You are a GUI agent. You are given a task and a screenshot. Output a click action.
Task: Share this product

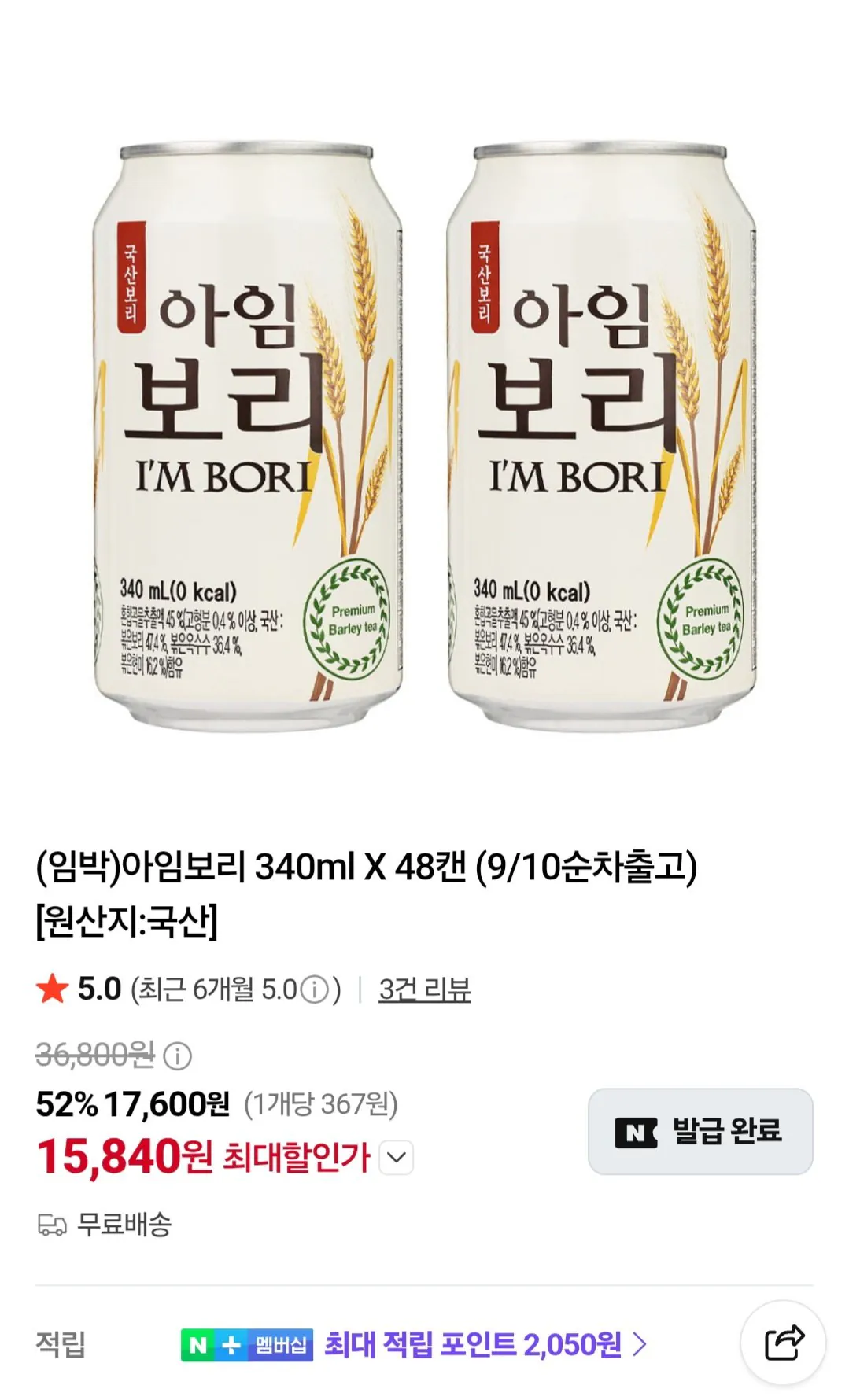pos(784,1343)
